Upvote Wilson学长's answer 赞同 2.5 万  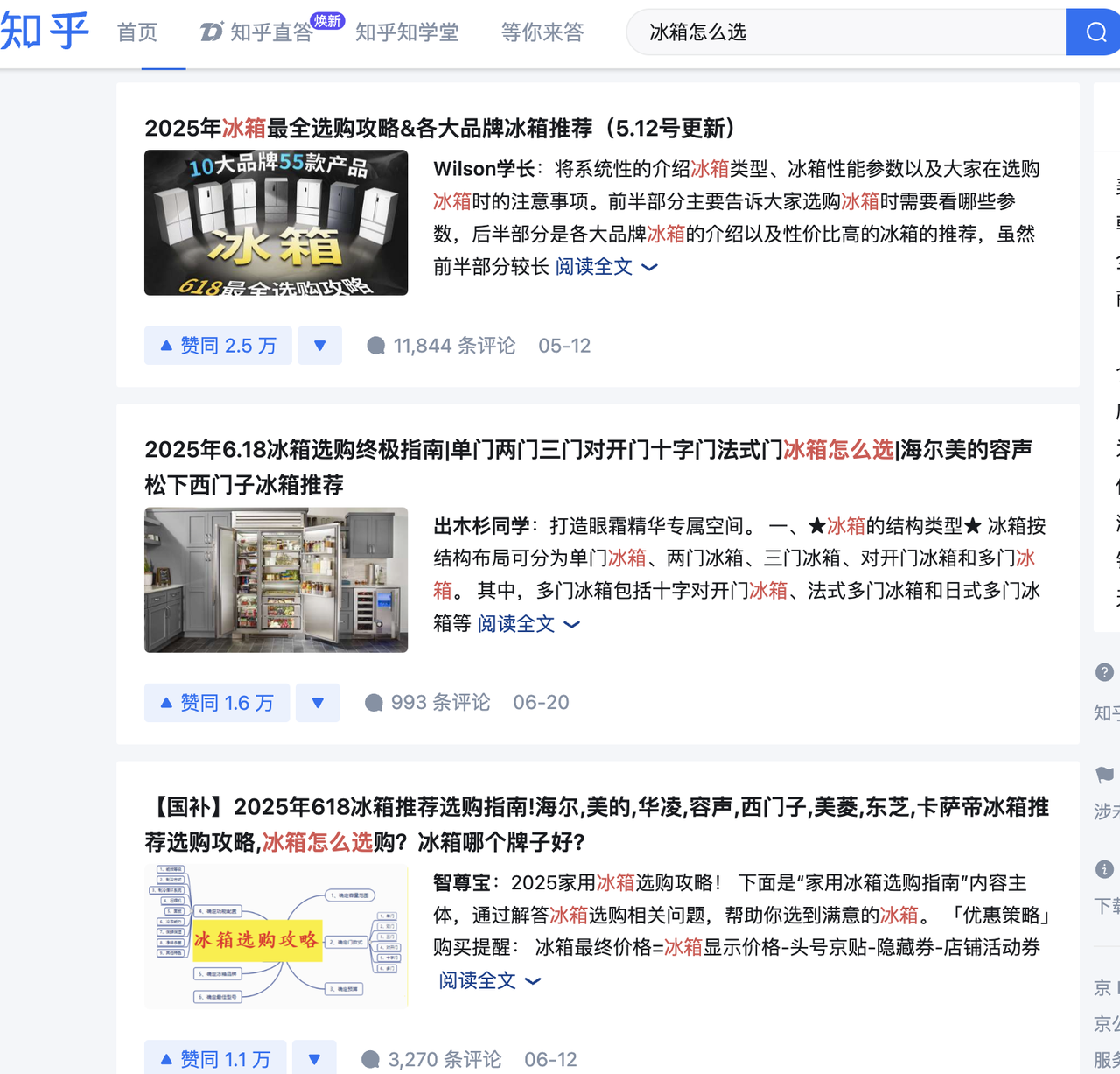click(218, 346)
